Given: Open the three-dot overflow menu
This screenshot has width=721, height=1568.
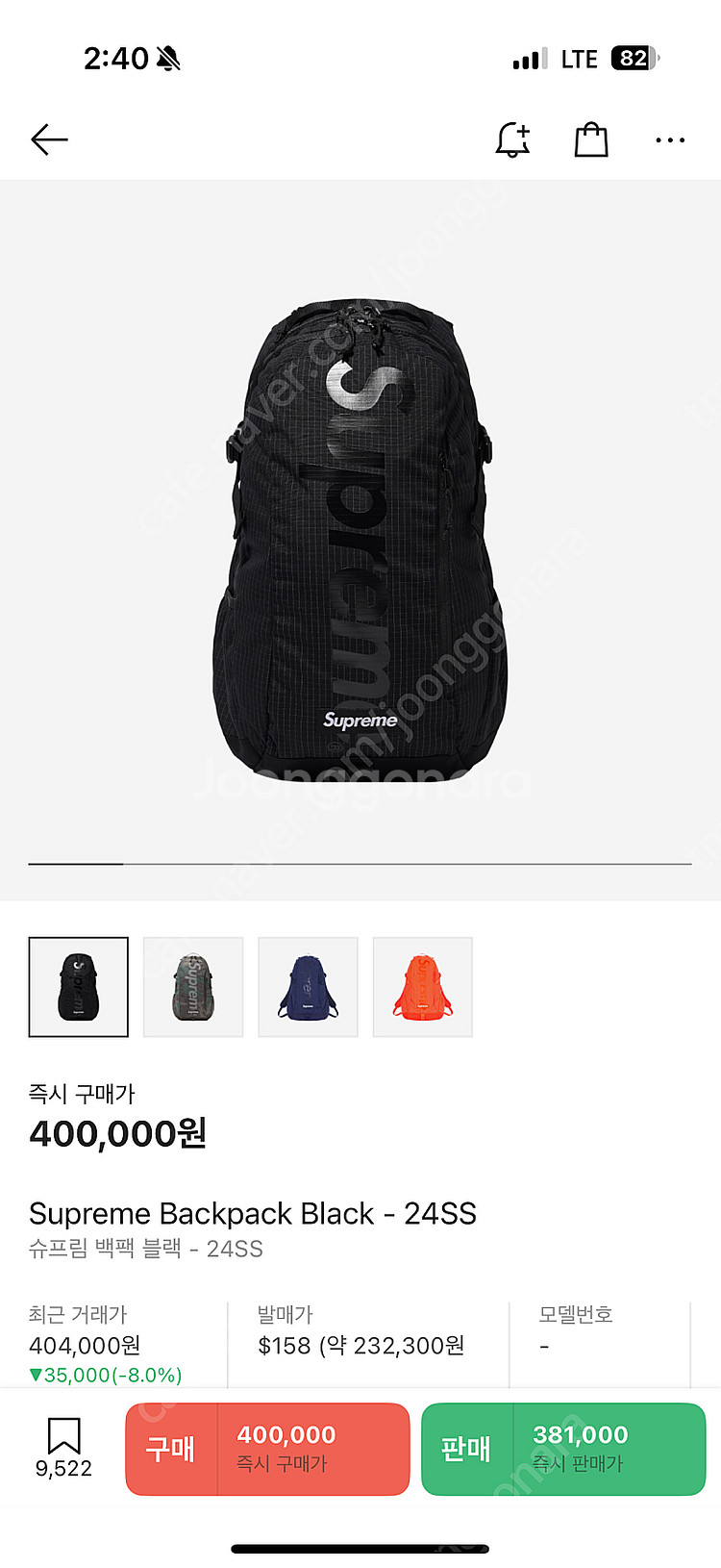Looking at the screenshot, I should coord(670,140).
